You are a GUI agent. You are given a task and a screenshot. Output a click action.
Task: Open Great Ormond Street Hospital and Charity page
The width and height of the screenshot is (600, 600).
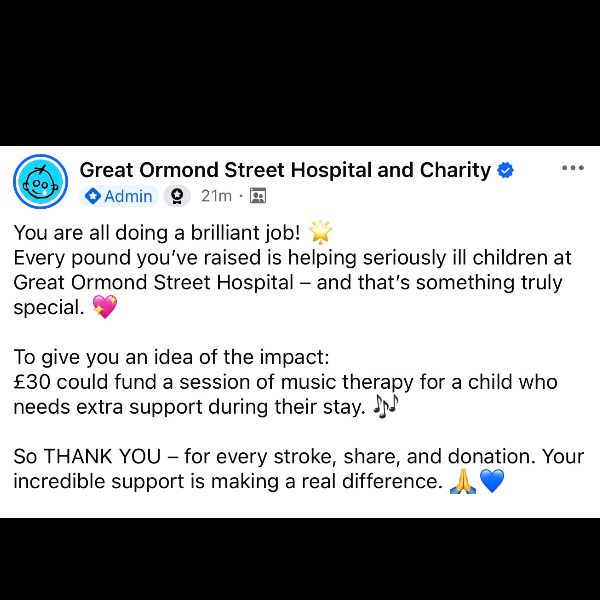pyautogui.click(x=285, y=170)
